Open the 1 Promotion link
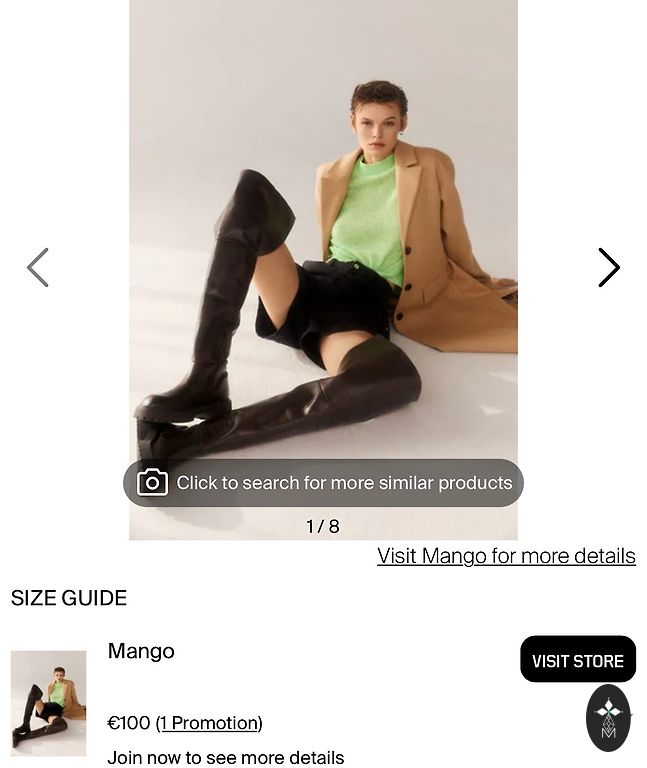This screenshot has width=647, height=768. [209, 723]
